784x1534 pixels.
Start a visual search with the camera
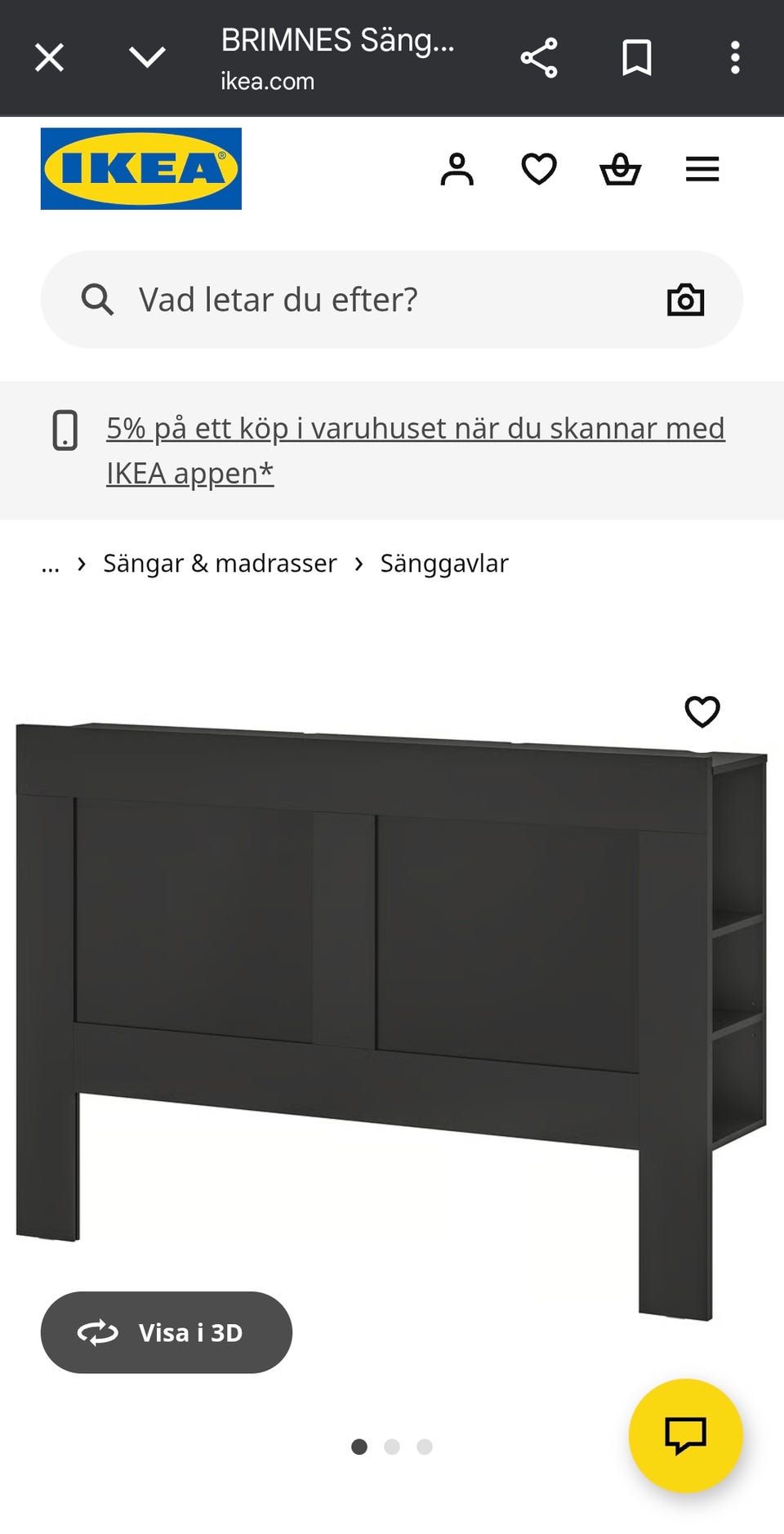[x=686, y=299]
